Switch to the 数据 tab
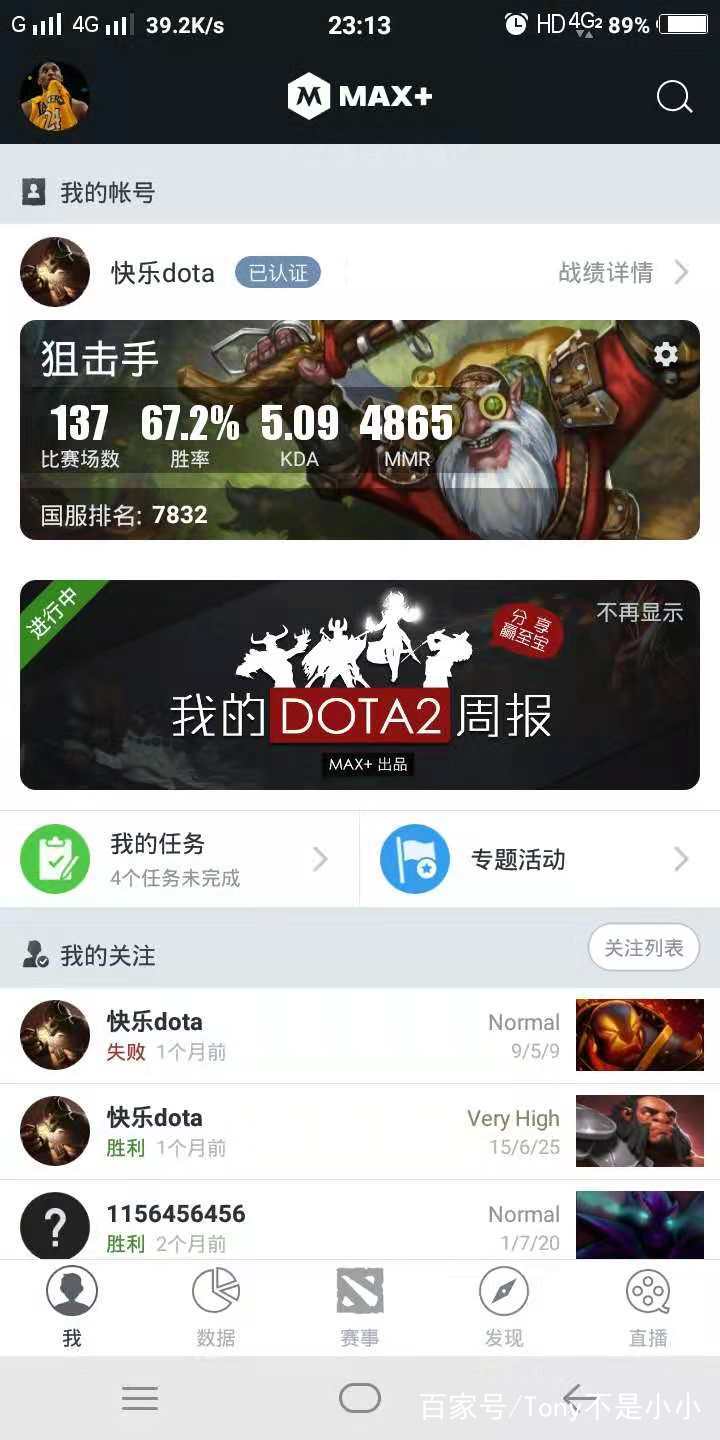Viewport: 720px width, 1440px height. (216, 1306)
